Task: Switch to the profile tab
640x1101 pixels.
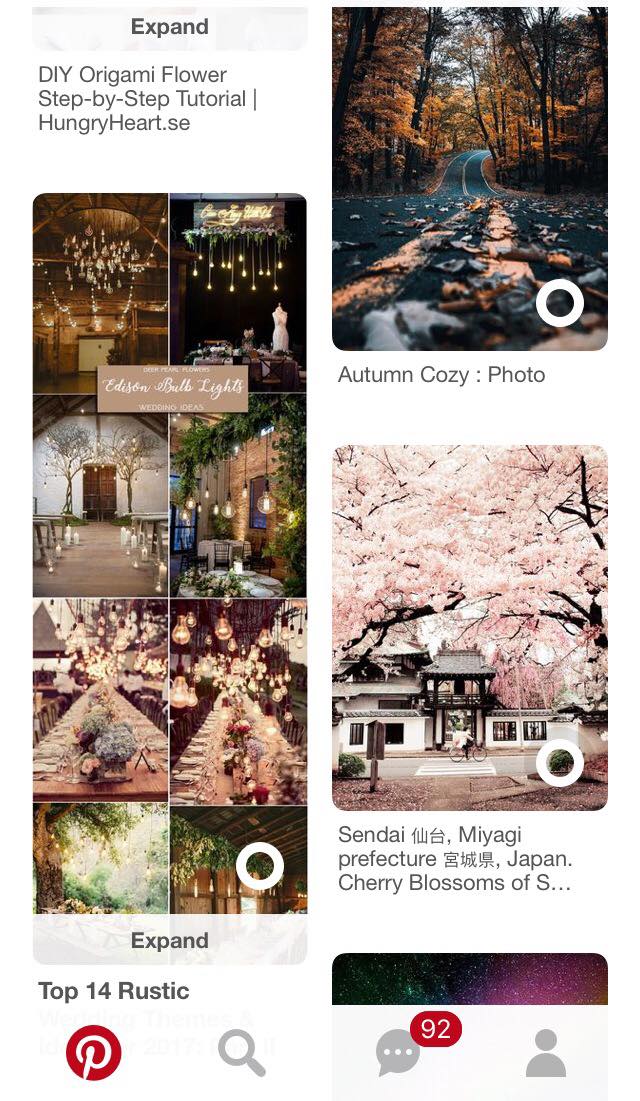Action: [x=546, y=1053]
